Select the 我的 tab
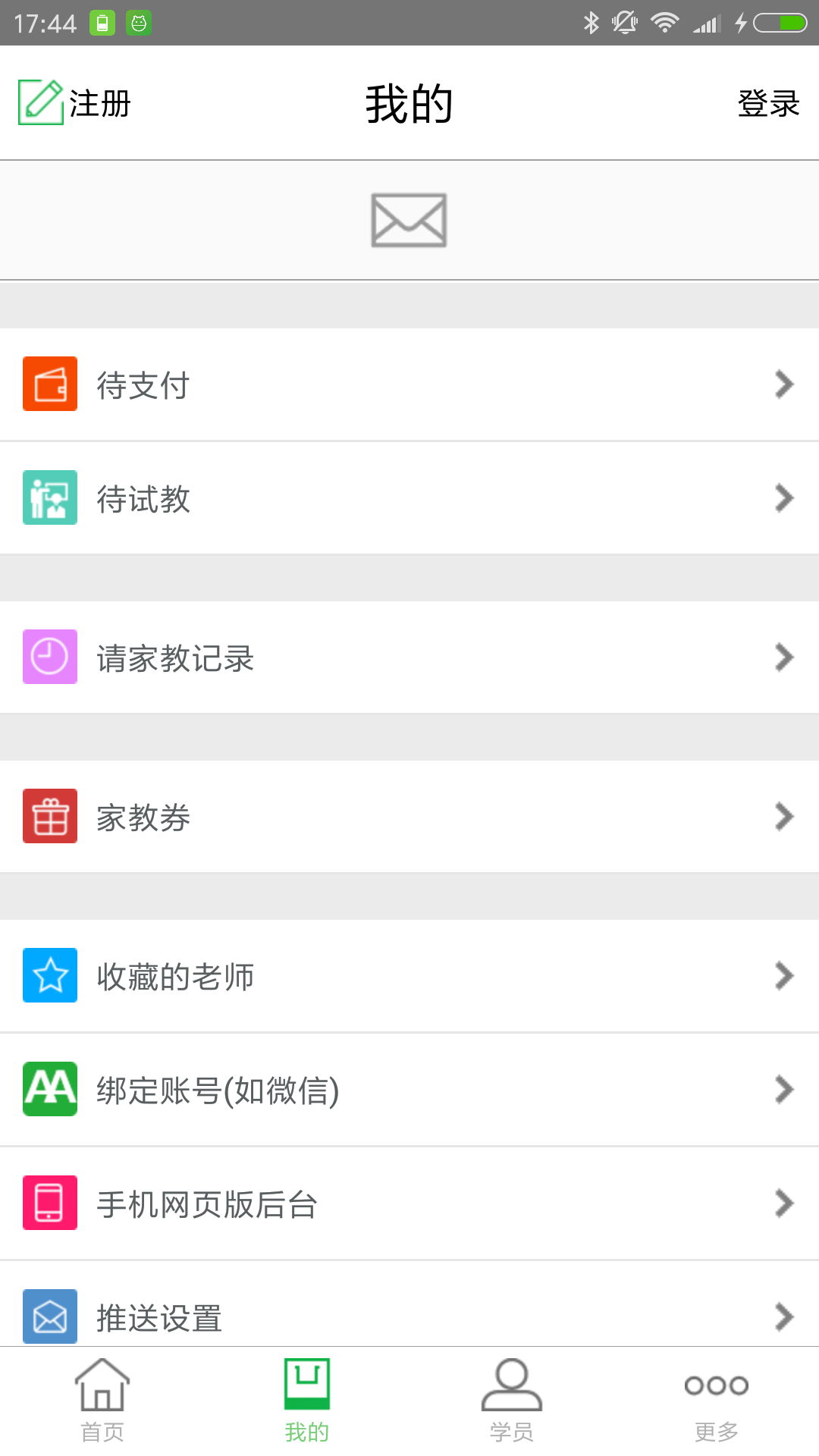 307,1401
